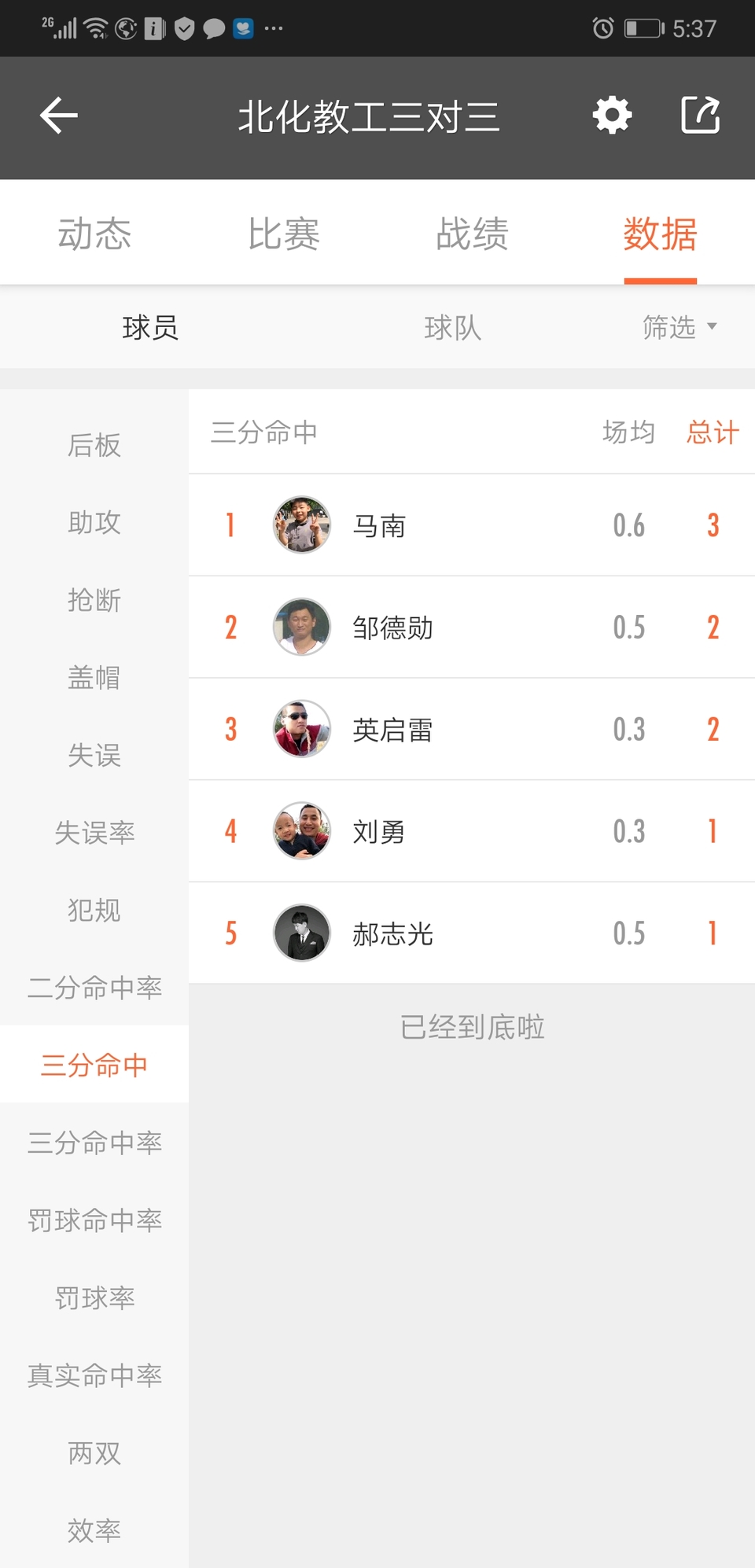Open the 战绩 tab

tap(472, 234)
